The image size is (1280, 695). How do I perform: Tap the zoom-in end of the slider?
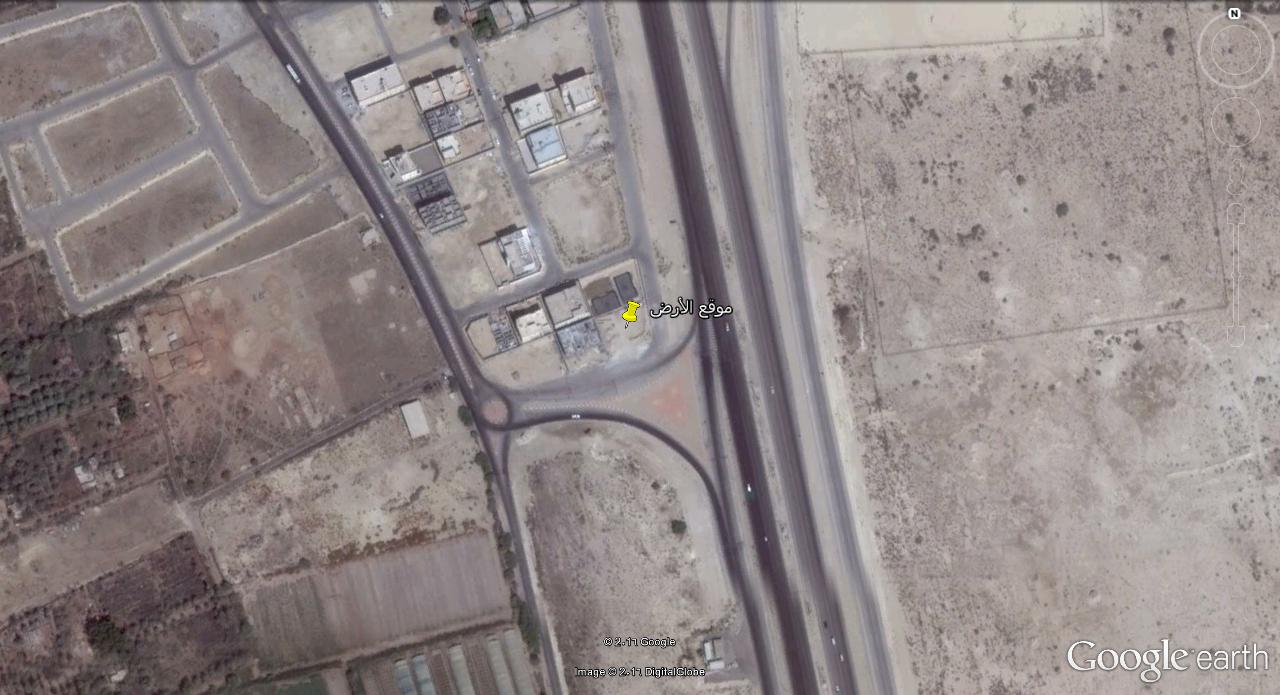coord(1236,212)
